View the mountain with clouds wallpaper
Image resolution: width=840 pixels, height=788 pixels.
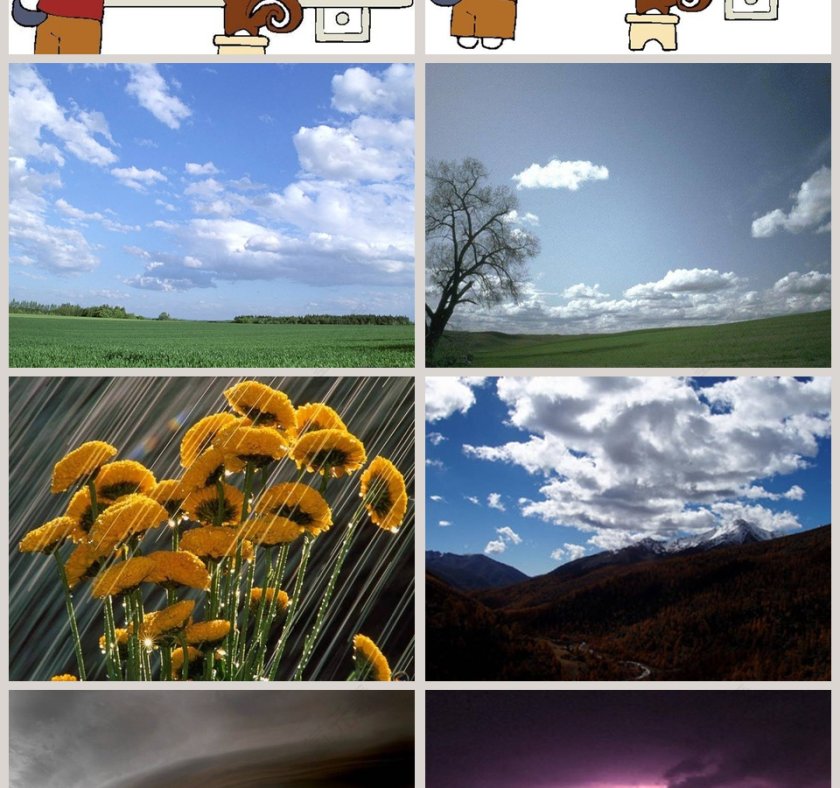click(627, 528)
